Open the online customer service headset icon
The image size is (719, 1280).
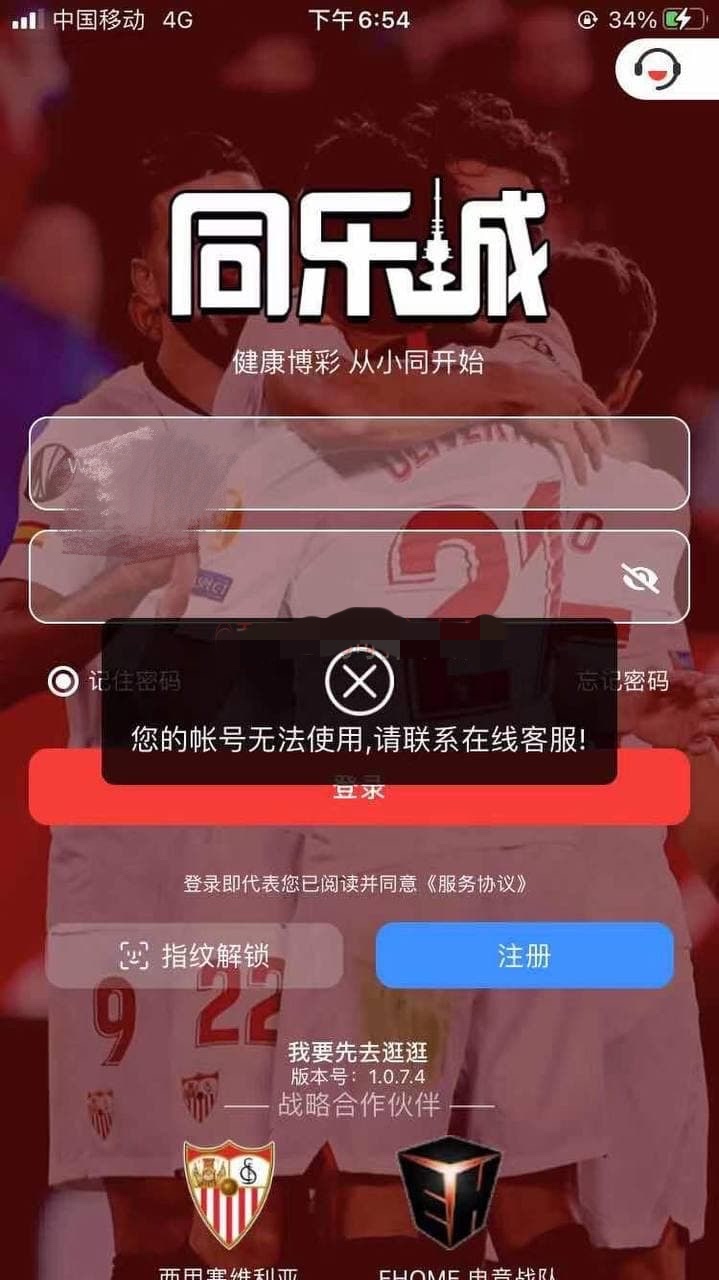[657, 68]
